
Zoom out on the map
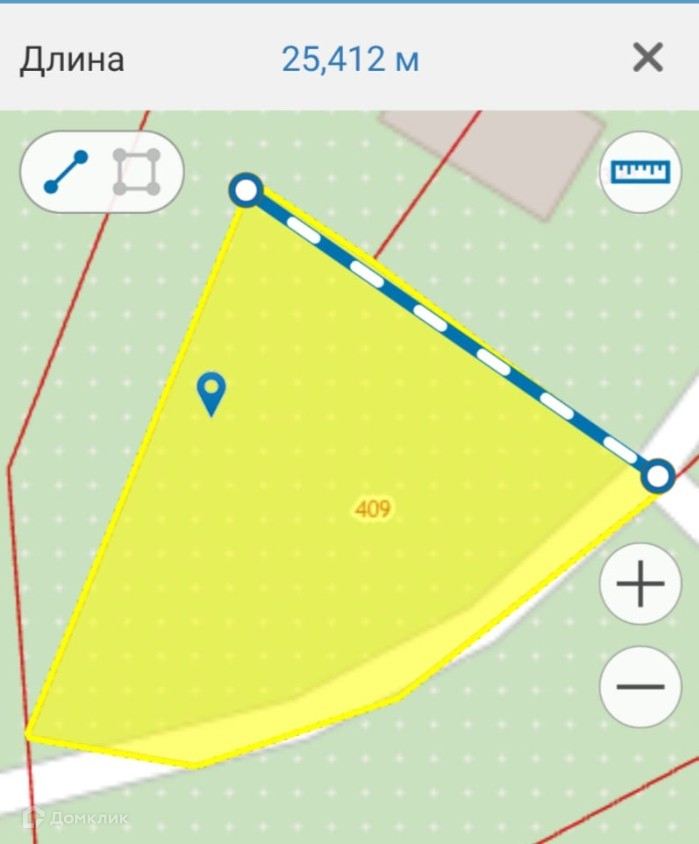640,687
